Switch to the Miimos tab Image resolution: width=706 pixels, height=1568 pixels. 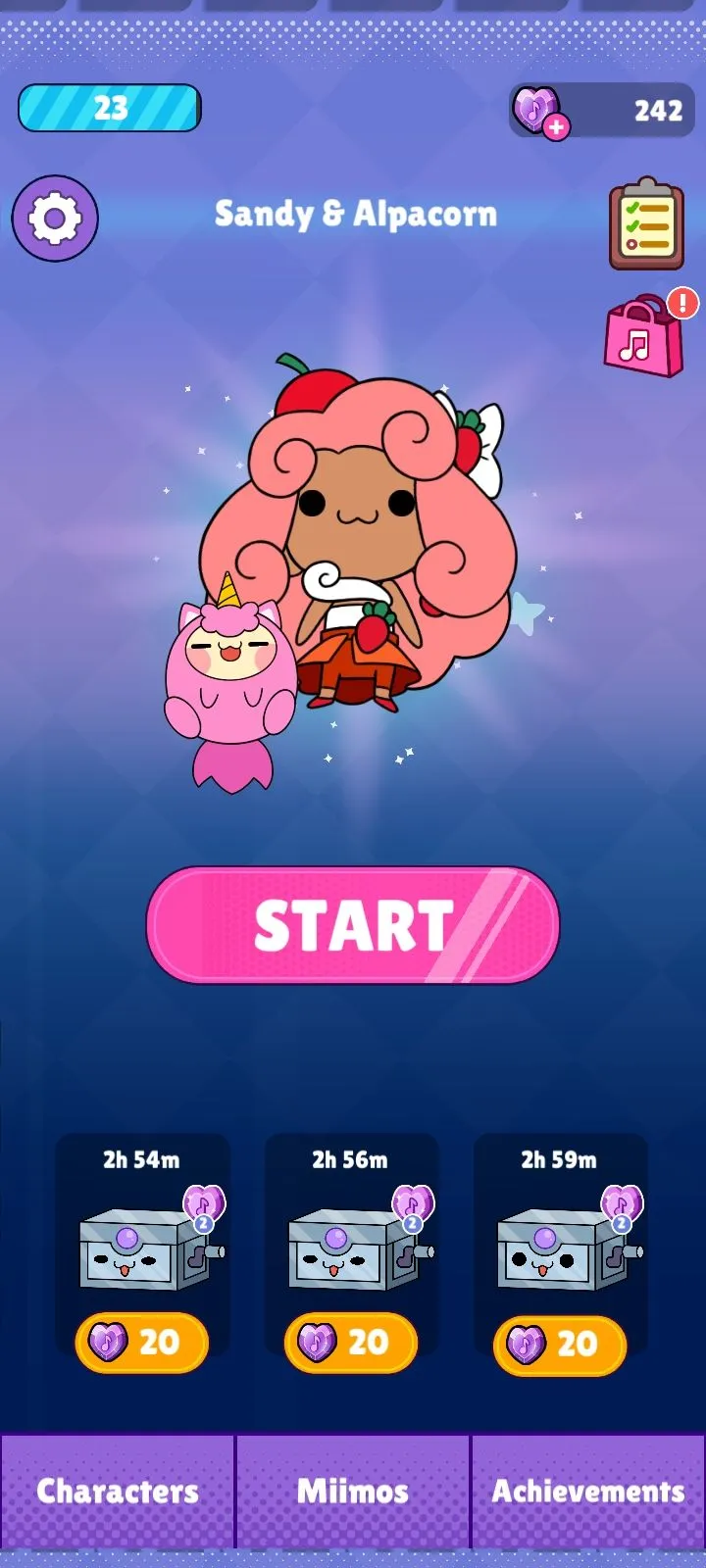(x=353, y=1492)
